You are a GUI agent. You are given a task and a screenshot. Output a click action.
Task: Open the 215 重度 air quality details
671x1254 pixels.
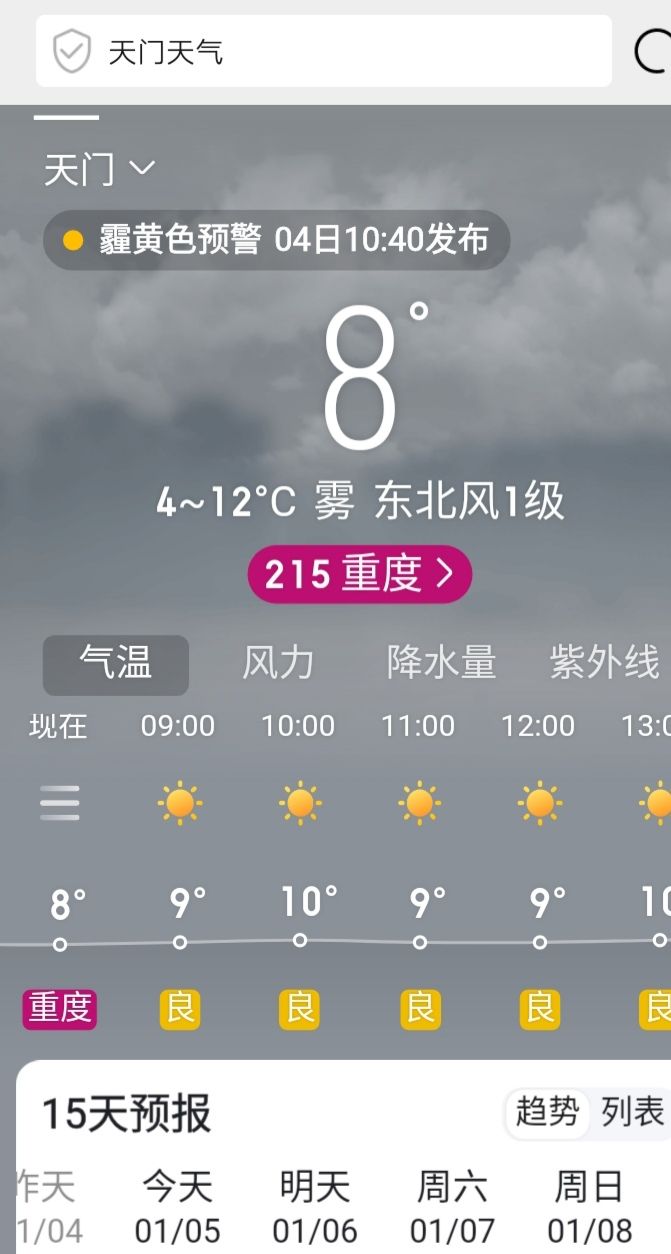[359, 574]
